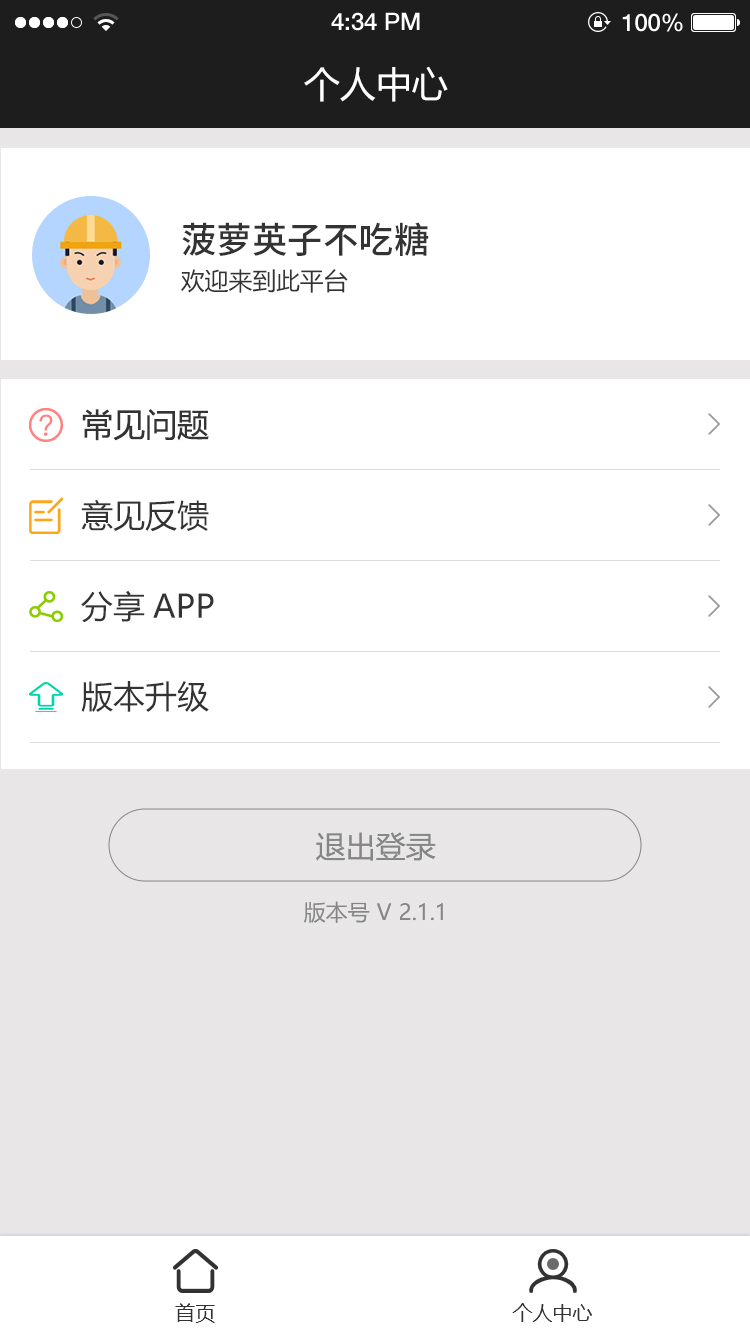Open the 常见问题 question mark icon
The width and height of the screenshot is (750, 1334).
[45, 424]
